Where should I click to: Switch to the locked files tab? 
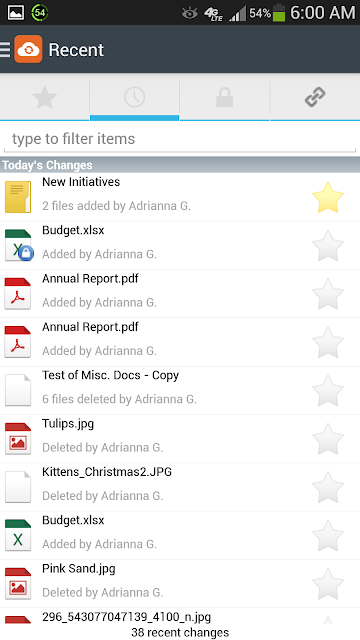(224, 98)
